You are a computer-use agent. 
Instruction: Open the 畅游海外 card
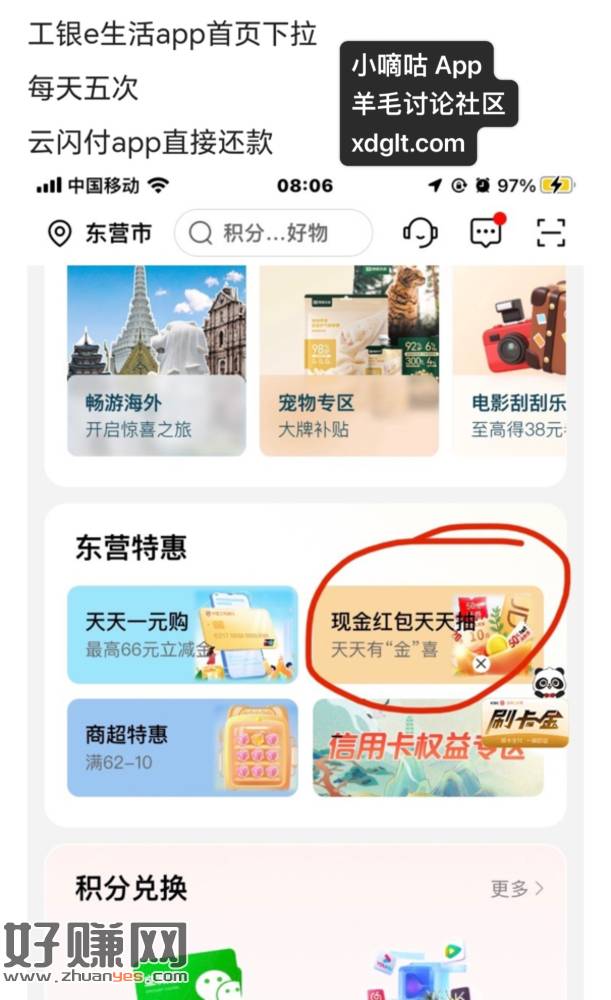click(x=156, y=360)
